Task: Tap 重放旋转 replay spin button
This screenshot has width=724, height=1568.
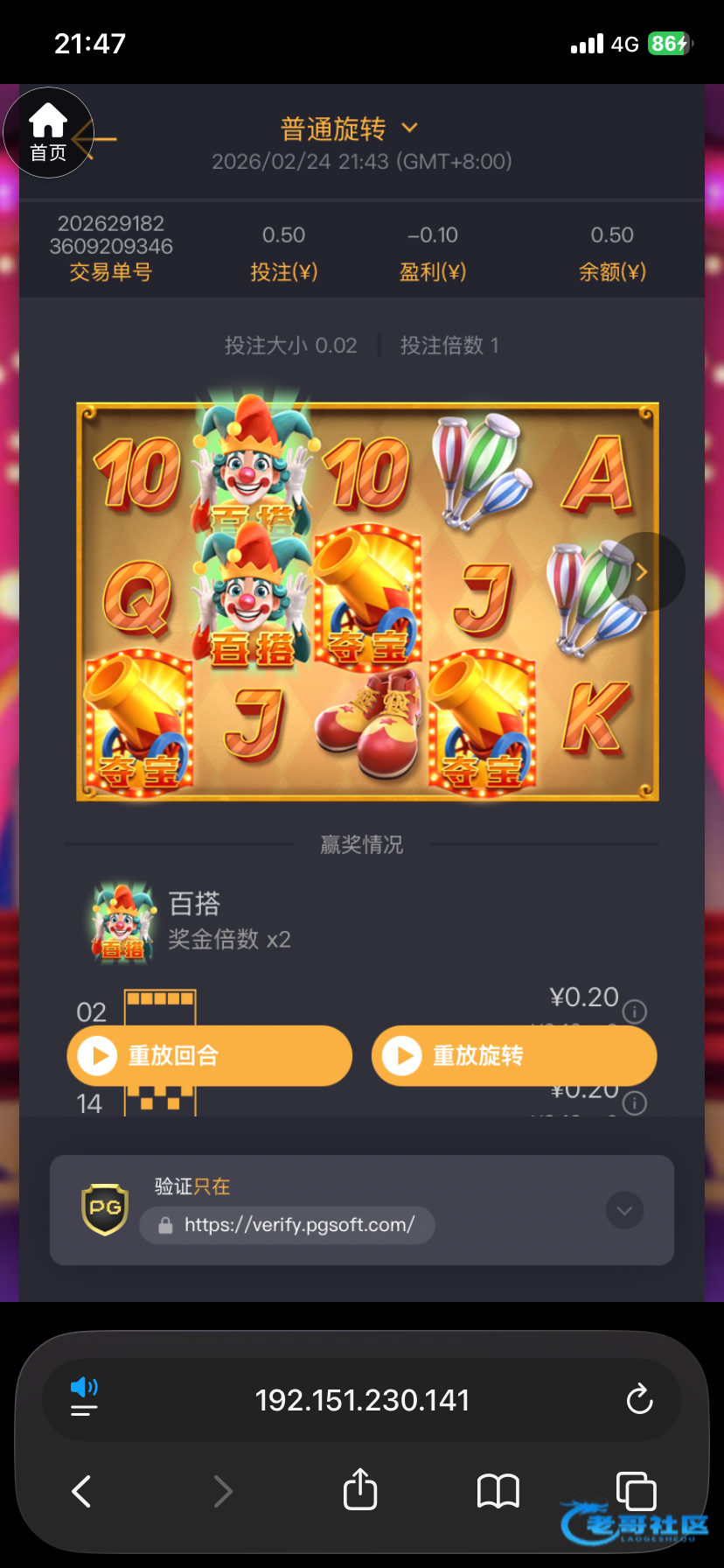Action: (514, 1055)
